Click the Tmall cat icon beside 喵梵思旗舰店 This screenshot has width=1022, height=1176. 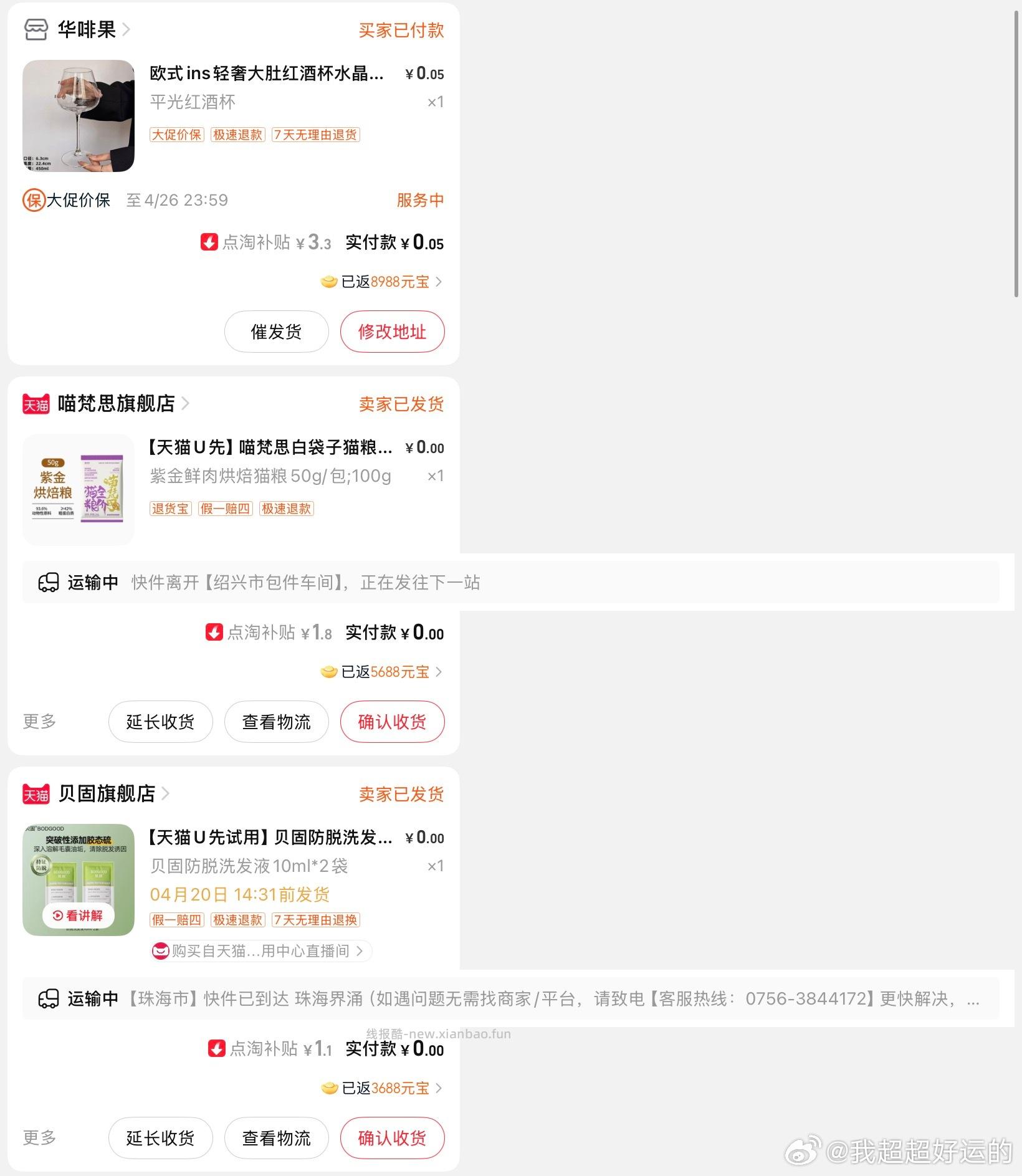[36, 403]
